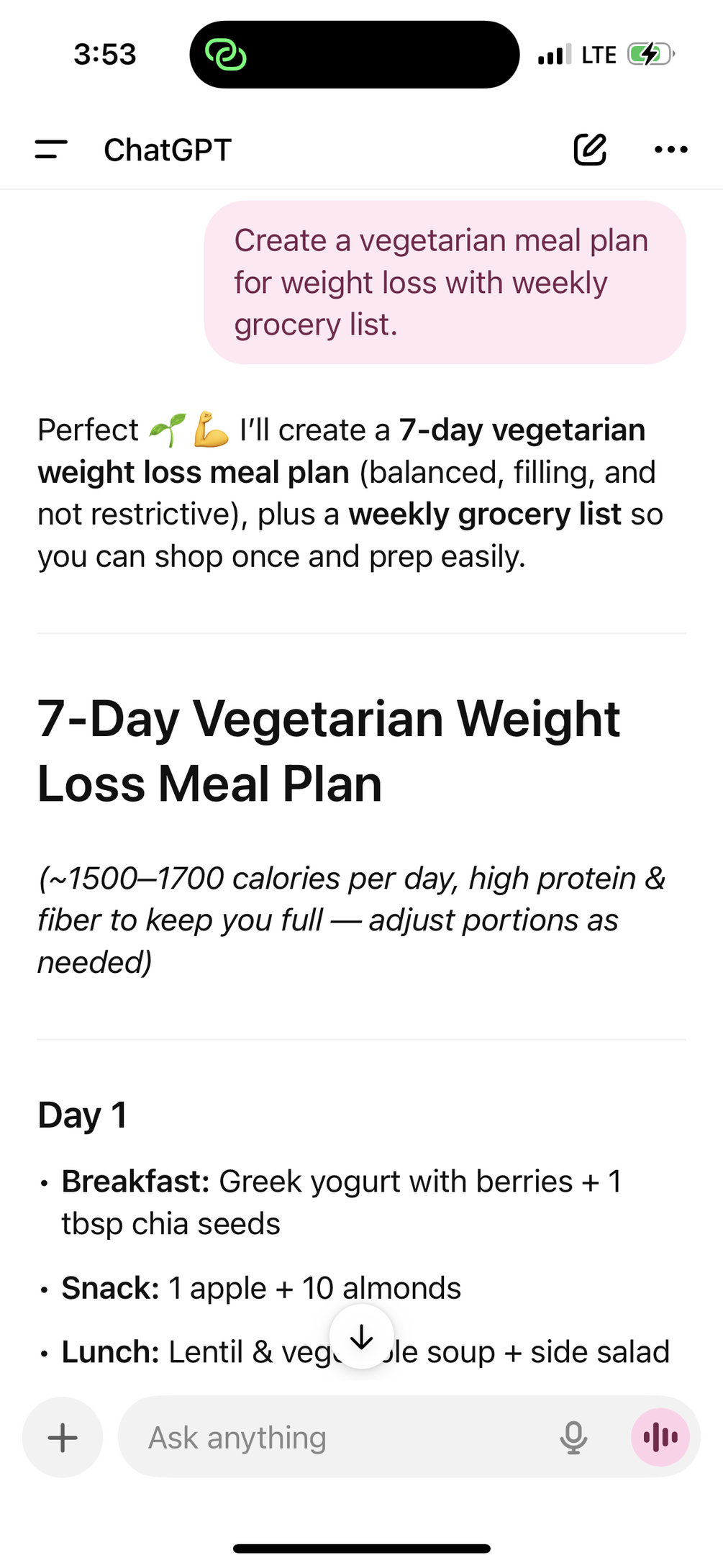Launch voice mode with the waveform button
Screen dimensions: 723x1568
(x=660, y=1438)
